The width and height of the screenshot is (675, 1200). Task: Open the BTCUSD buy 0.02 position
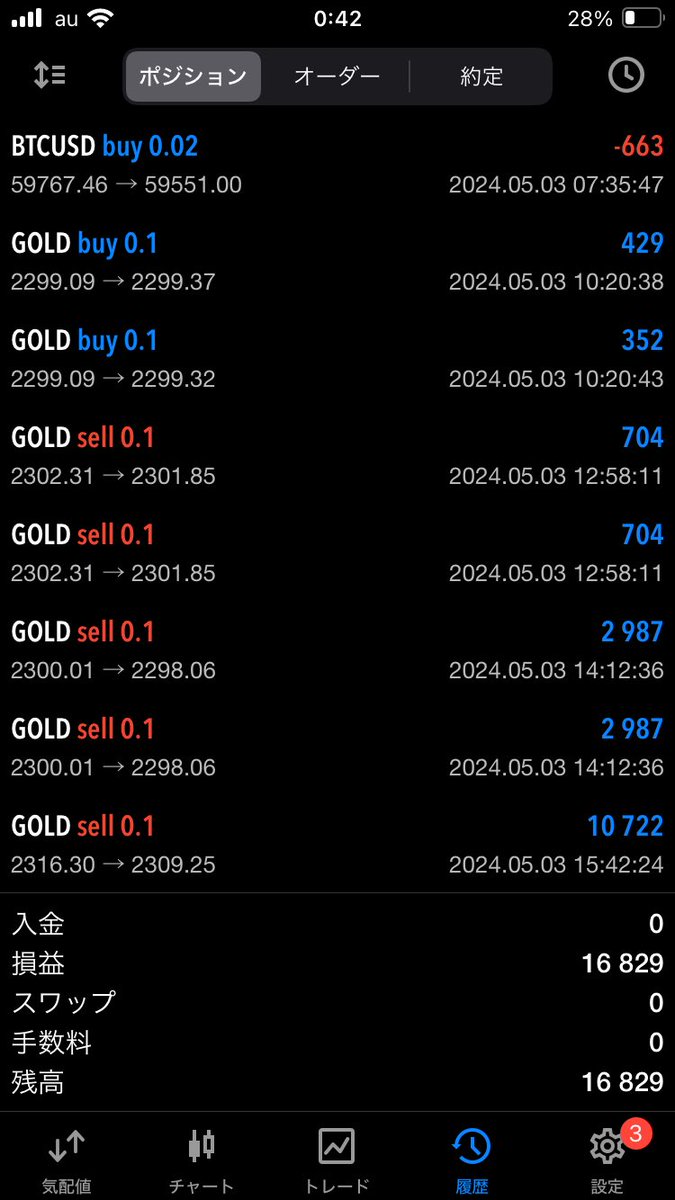[337, 165]
